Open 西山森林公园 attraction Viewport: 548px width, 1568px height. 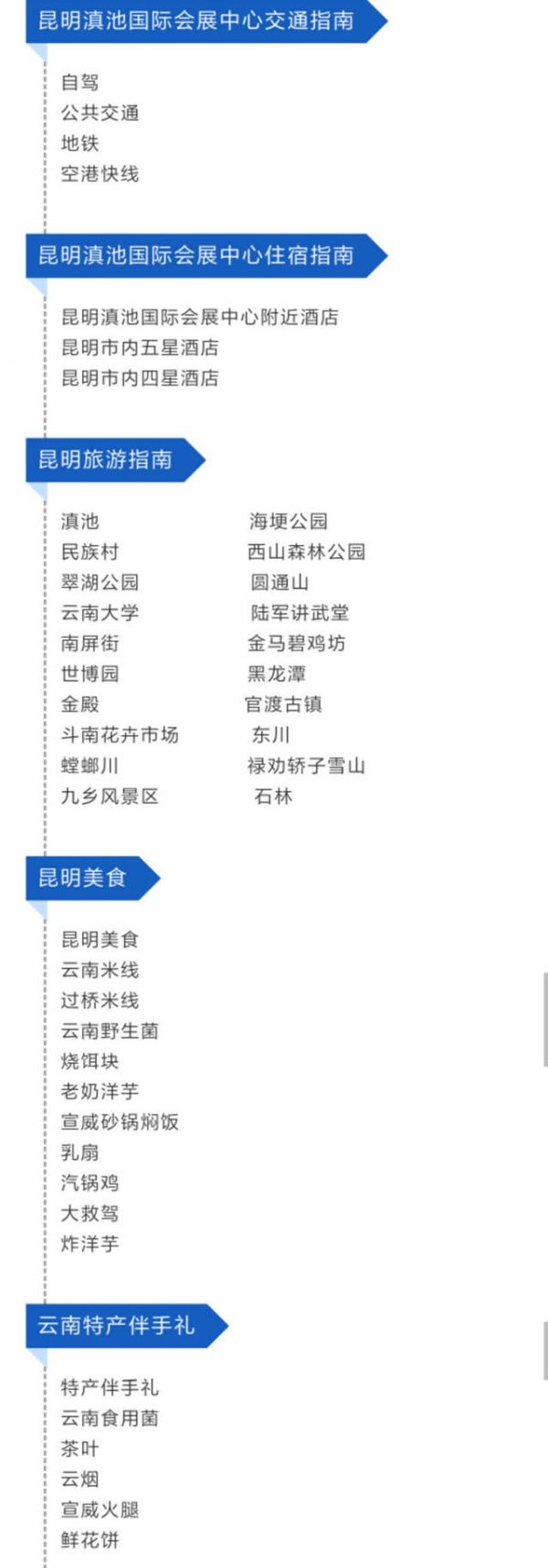click(306, 551)
